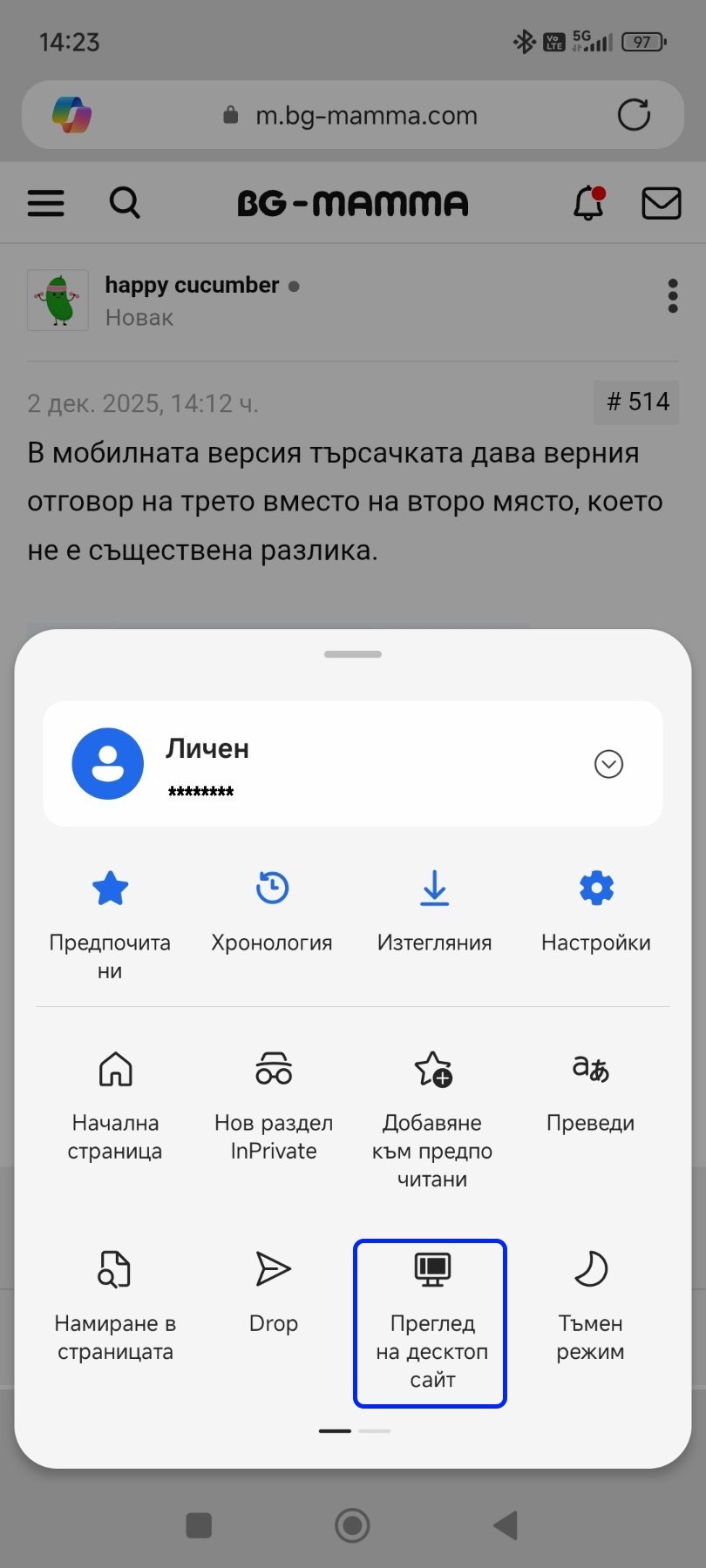This screenshot has height=1568, width=706.
Task: Open the Copilot icon
Action: click(71, 115)
